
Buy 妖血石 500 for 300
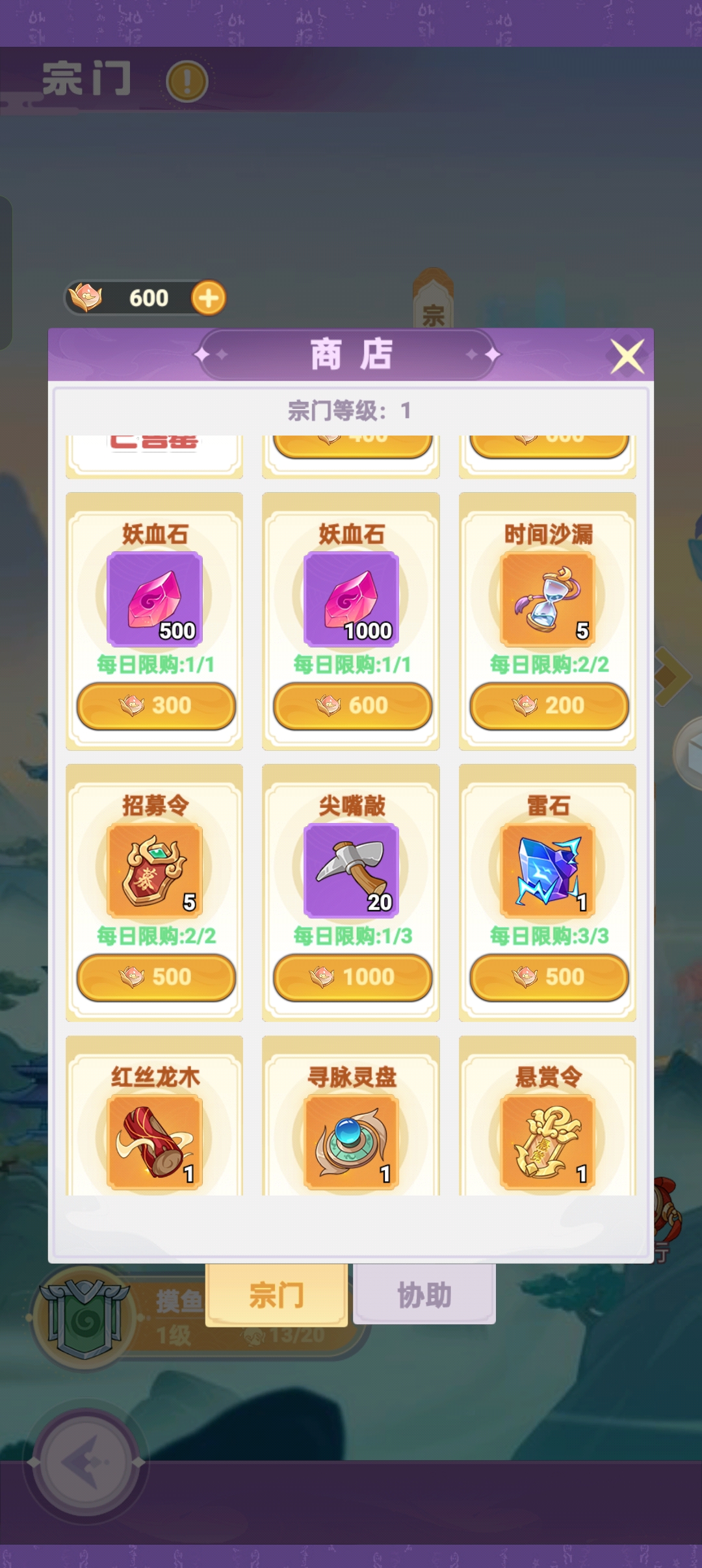pos(156,705)
